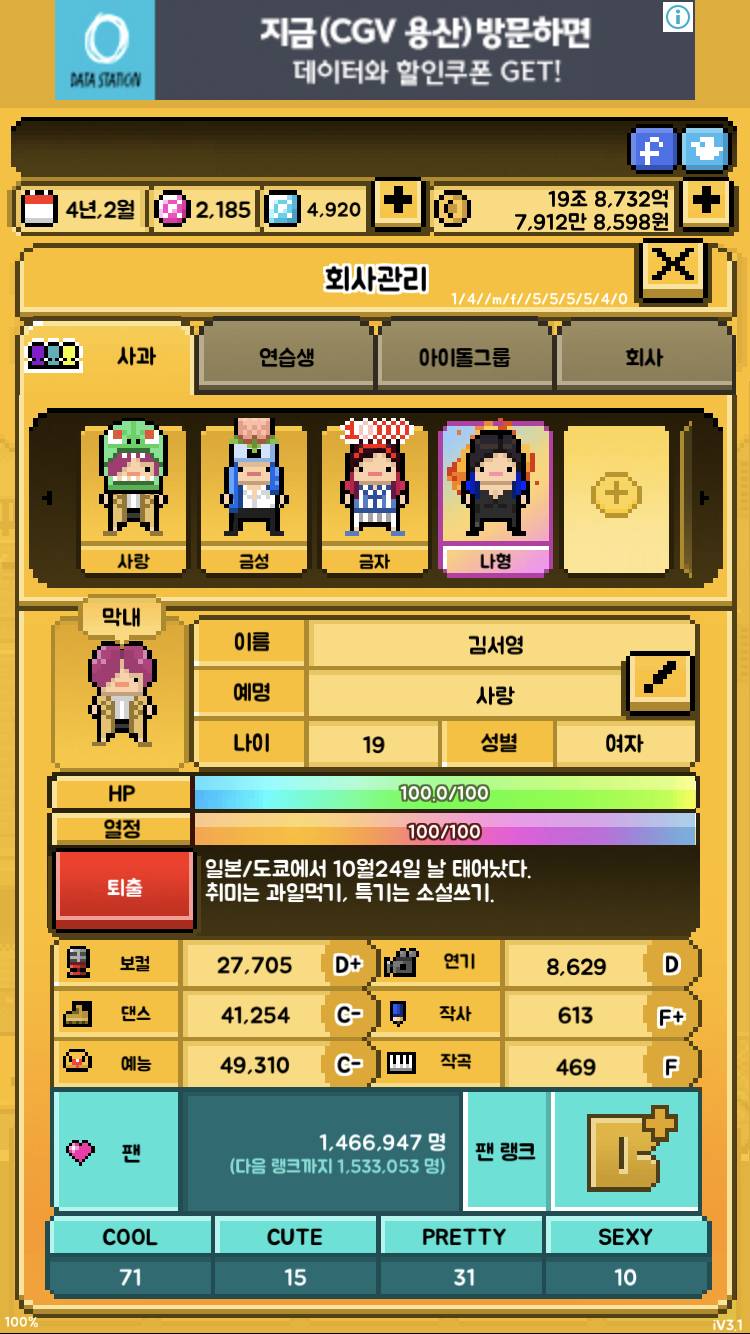The width and height of the screenshot is (750, 1334).
Task: Open the 회사 tab
Action: click(x=645, y=356)
